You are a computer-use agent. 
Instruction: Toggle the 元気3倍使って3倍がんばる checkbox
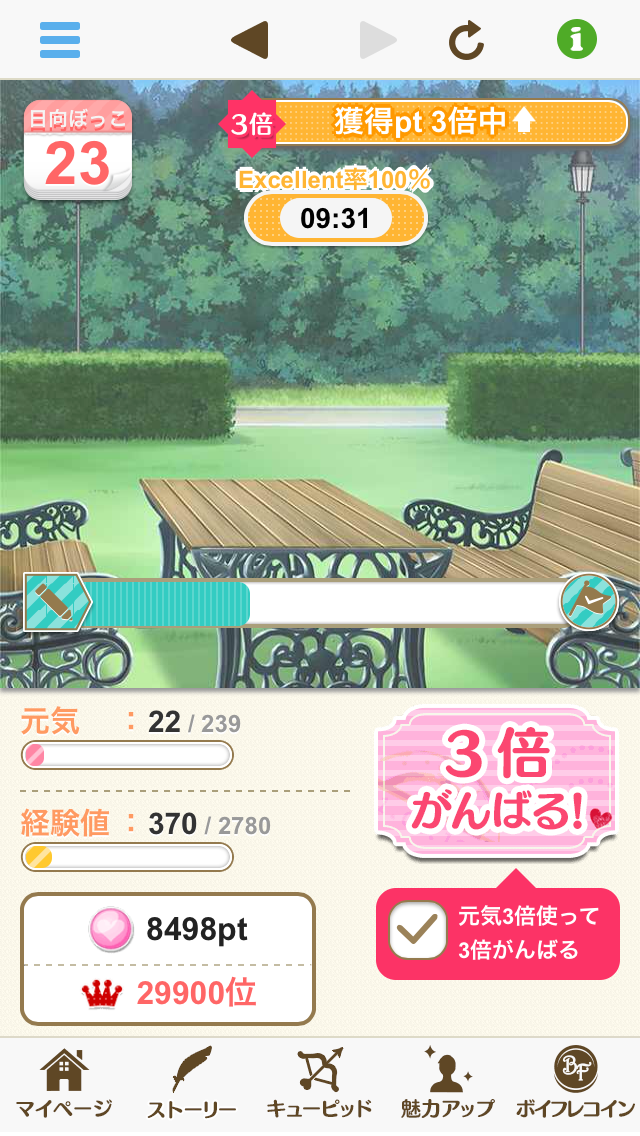coord(416,933)
